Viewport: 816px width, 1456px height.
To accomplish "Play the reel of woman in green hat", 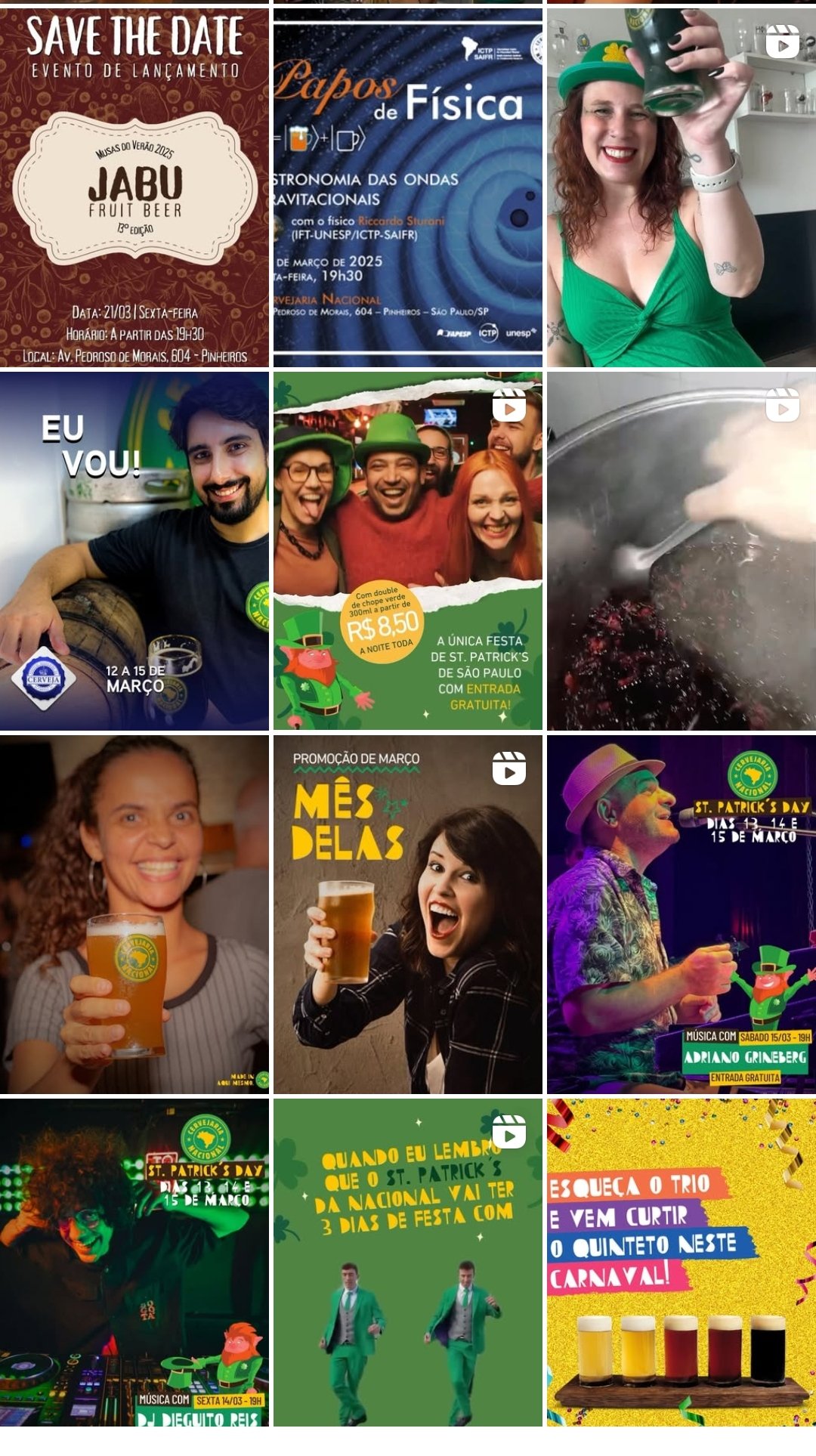I will [682, 187].
